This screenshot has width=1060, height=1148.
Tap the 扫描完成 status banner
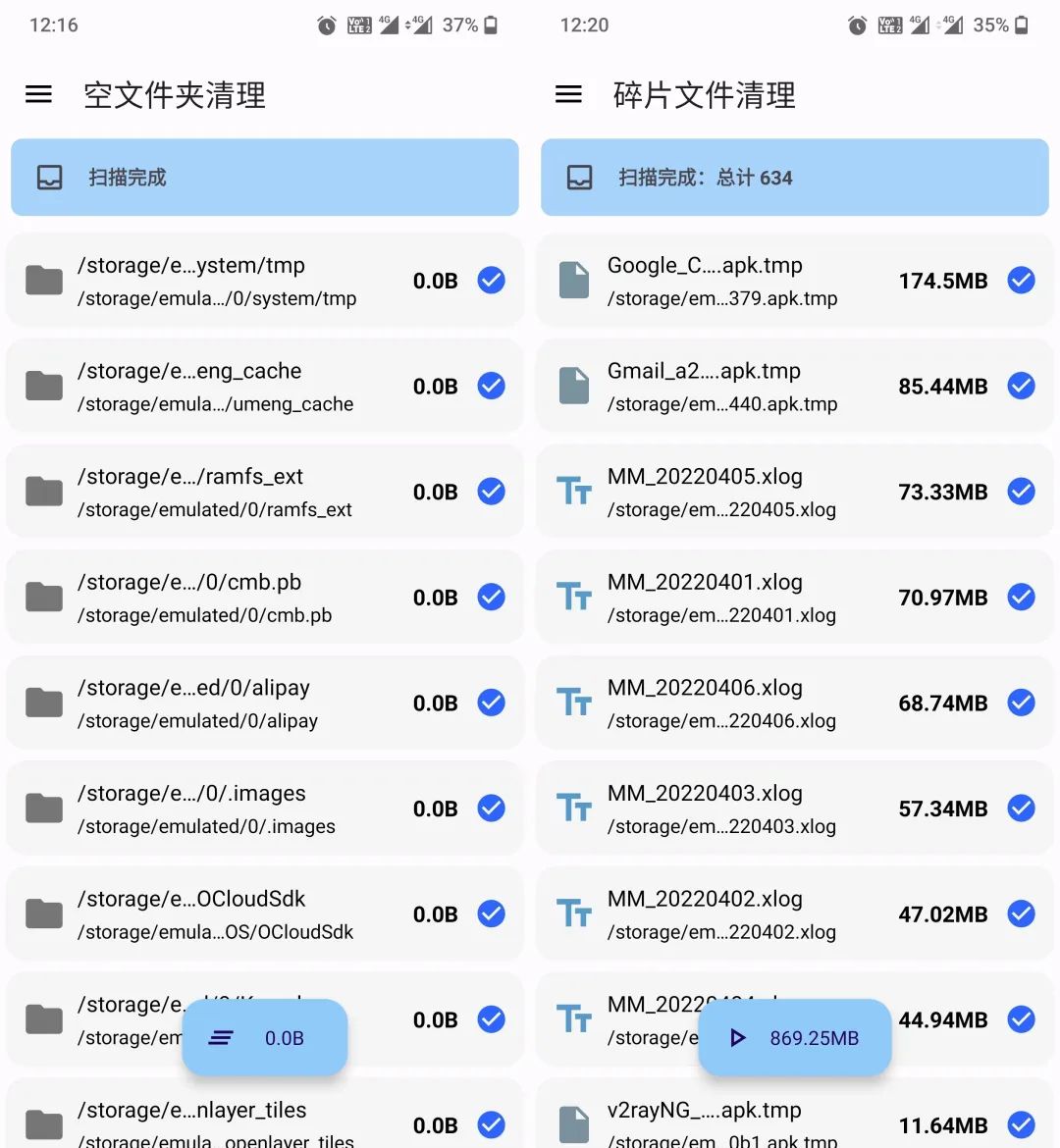pos(265,177)
